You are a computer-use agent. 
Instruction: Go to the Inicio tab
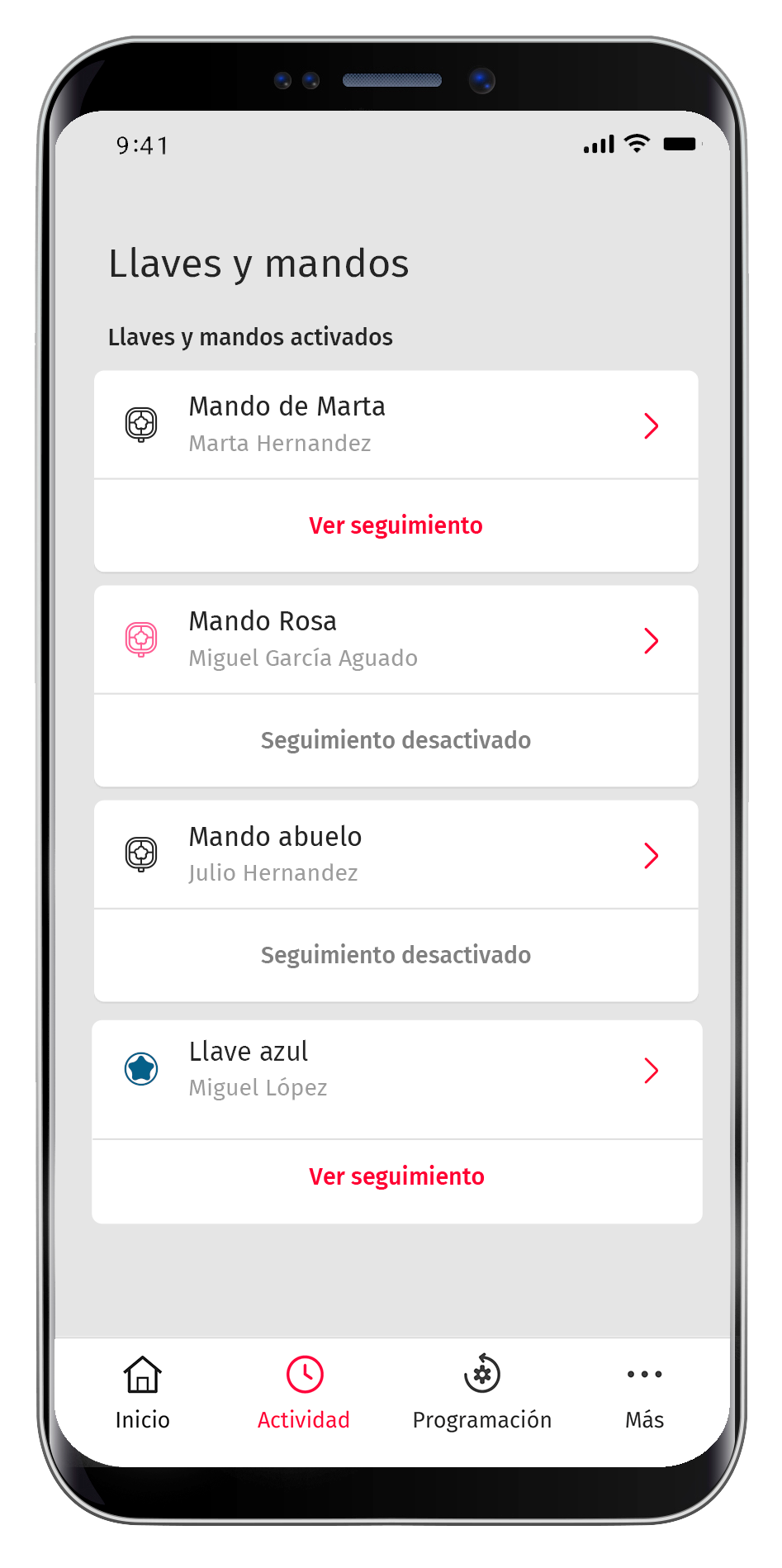point(142,1394)
